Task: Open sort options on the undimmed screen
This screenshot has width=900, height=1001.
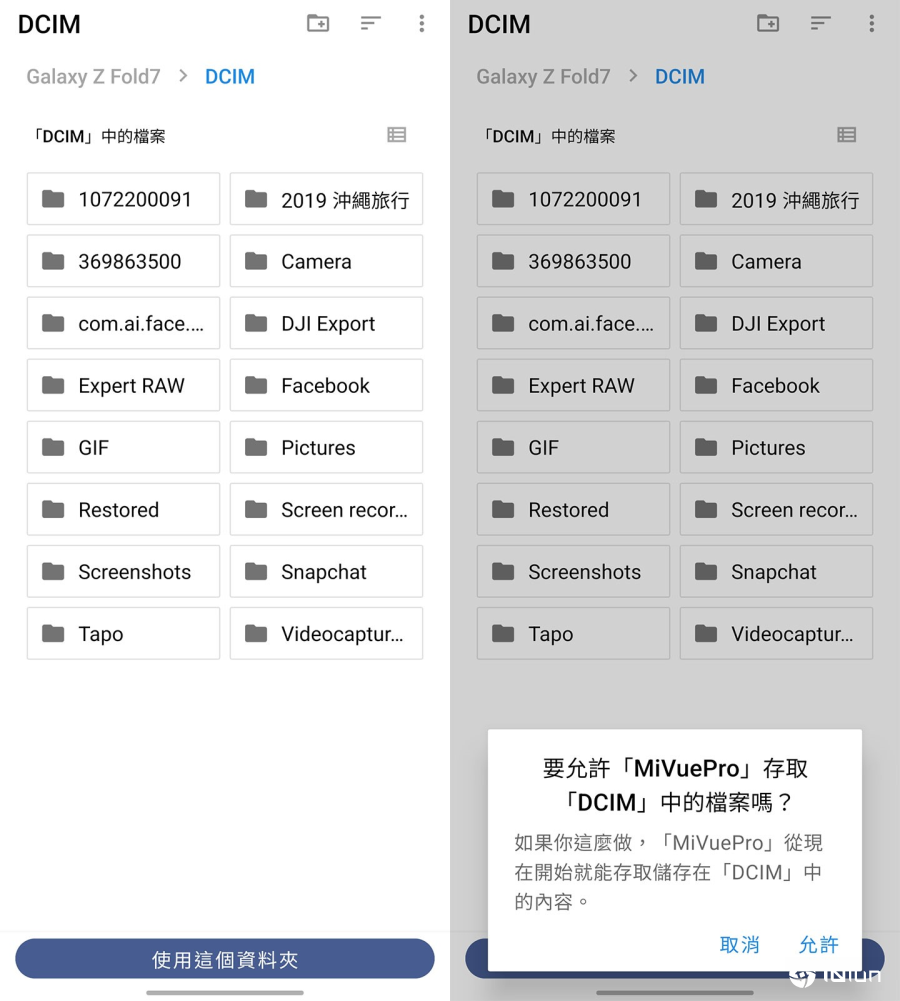Action: click(x=371, y=23)
